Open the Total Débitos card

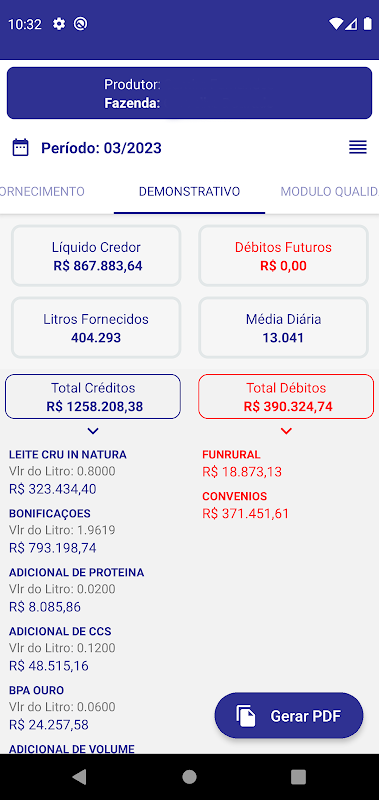pyautogui.click(x=286, y=397)
